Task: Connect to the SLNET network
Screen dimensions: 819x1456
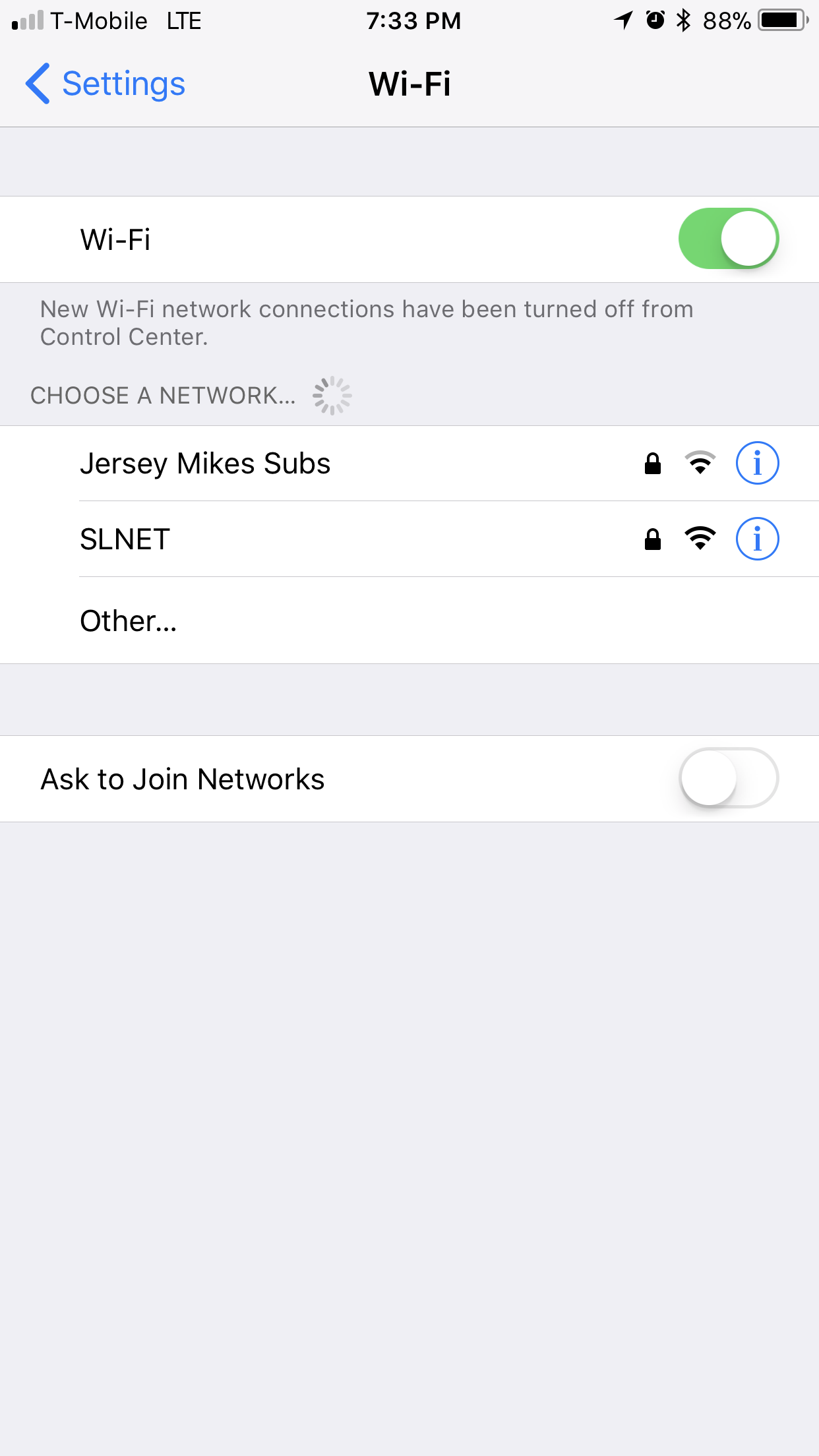Action: pos(409,539)
